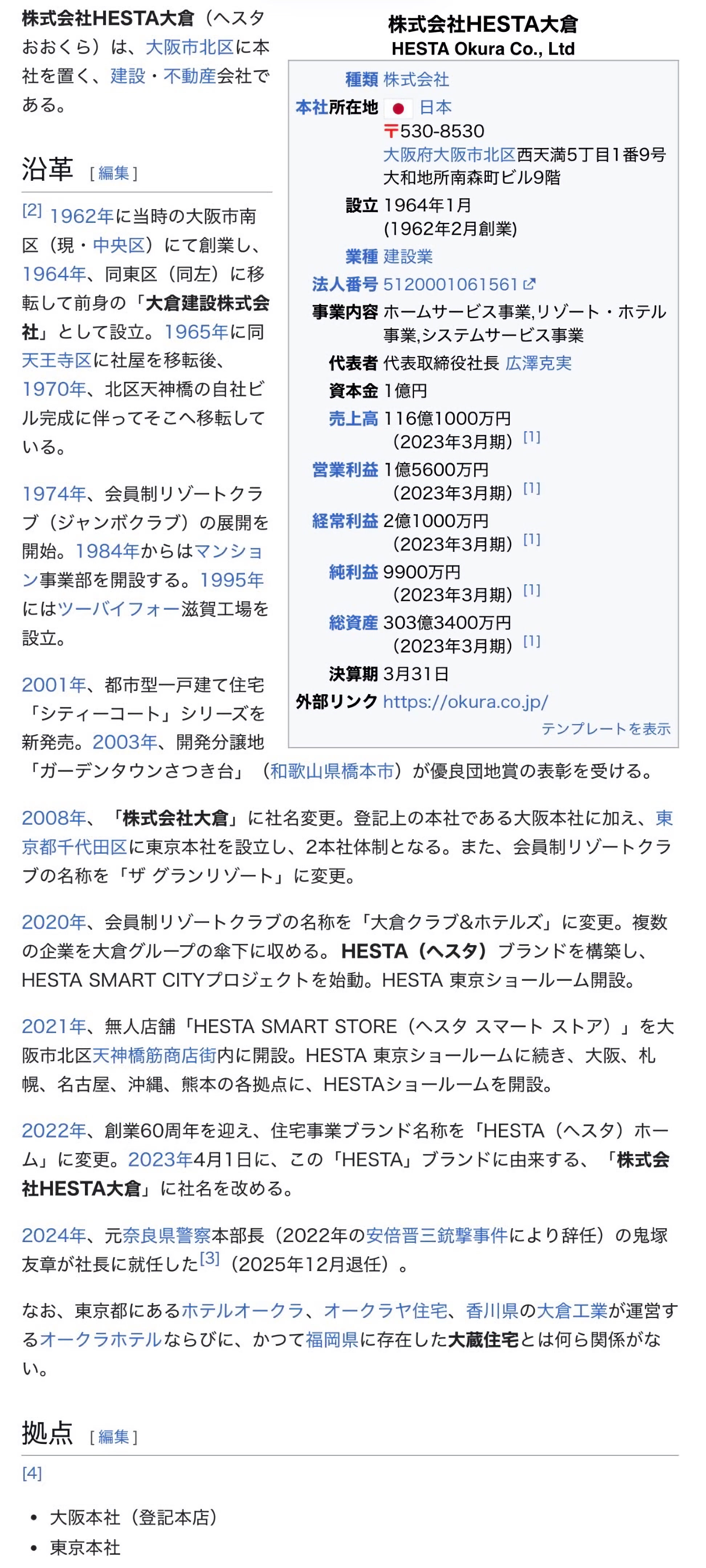The width and height of the screenshot is (706, 1568).
Task: Open 安倍晋三銃撃事件 article
Action: pos(436,1235)
